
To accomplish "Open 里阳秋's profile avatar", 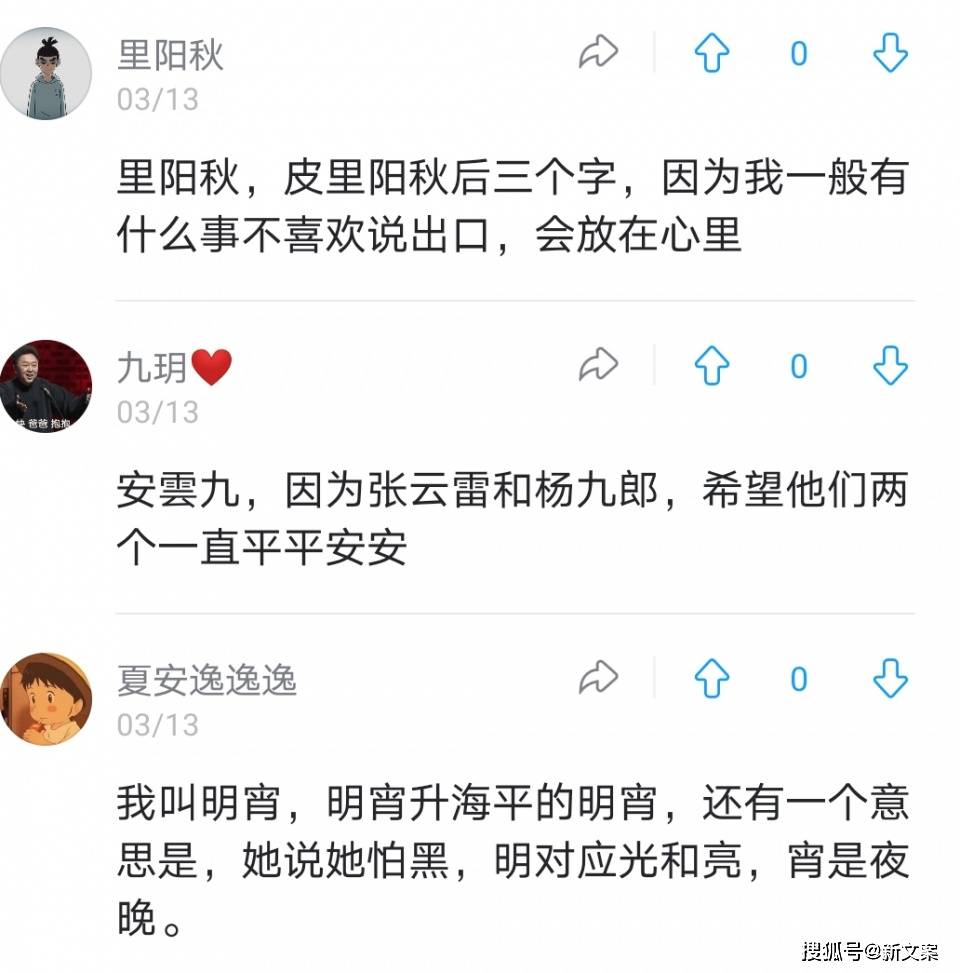I will point(46,73).
